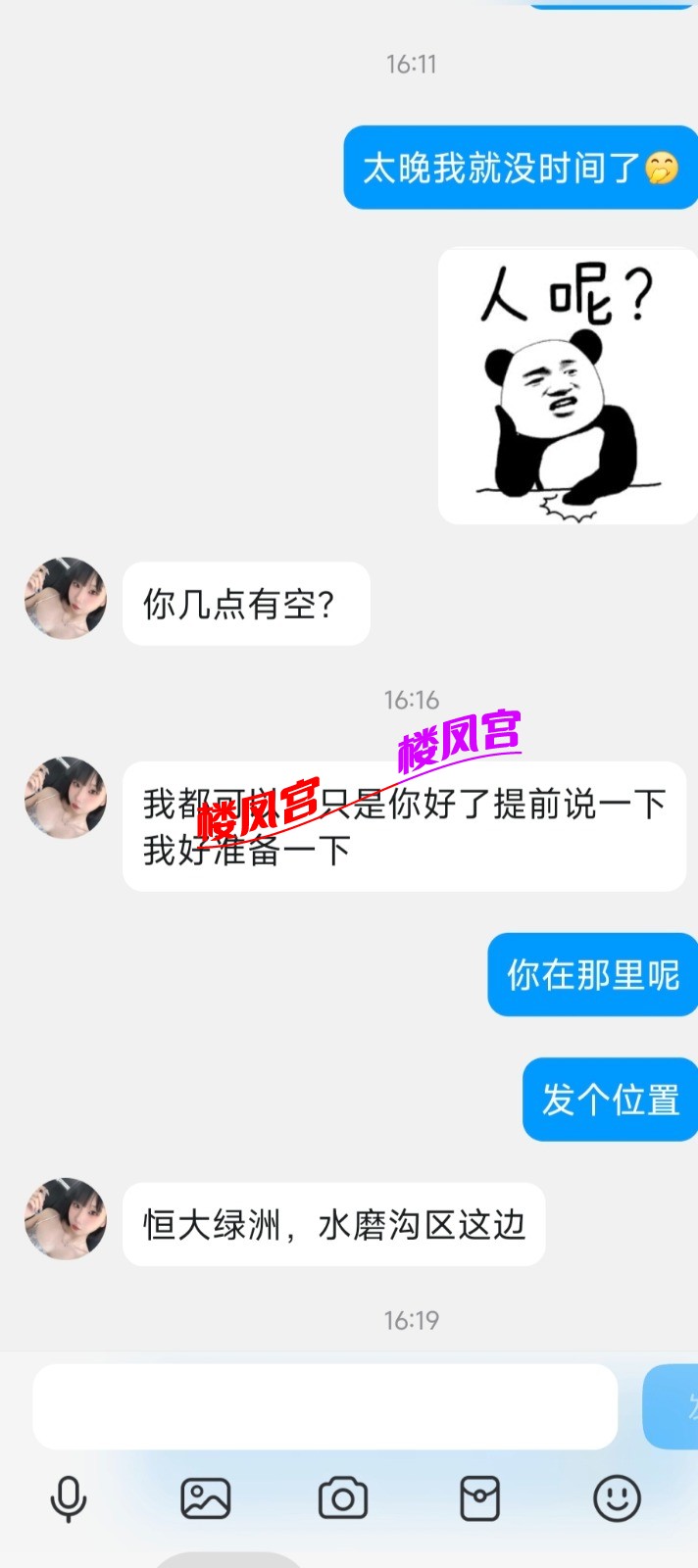698x1568 pixels.
Task: Tap the partially visible send button
Action: coord(673,1407)
